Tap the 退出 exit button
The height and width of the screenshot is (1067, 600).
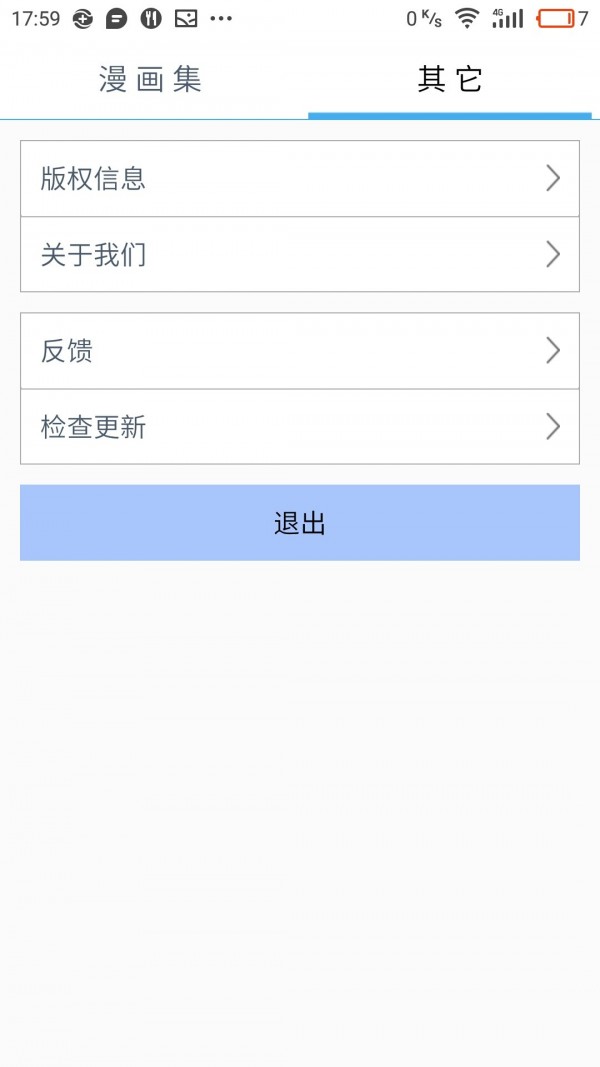(x=300, y=523)
